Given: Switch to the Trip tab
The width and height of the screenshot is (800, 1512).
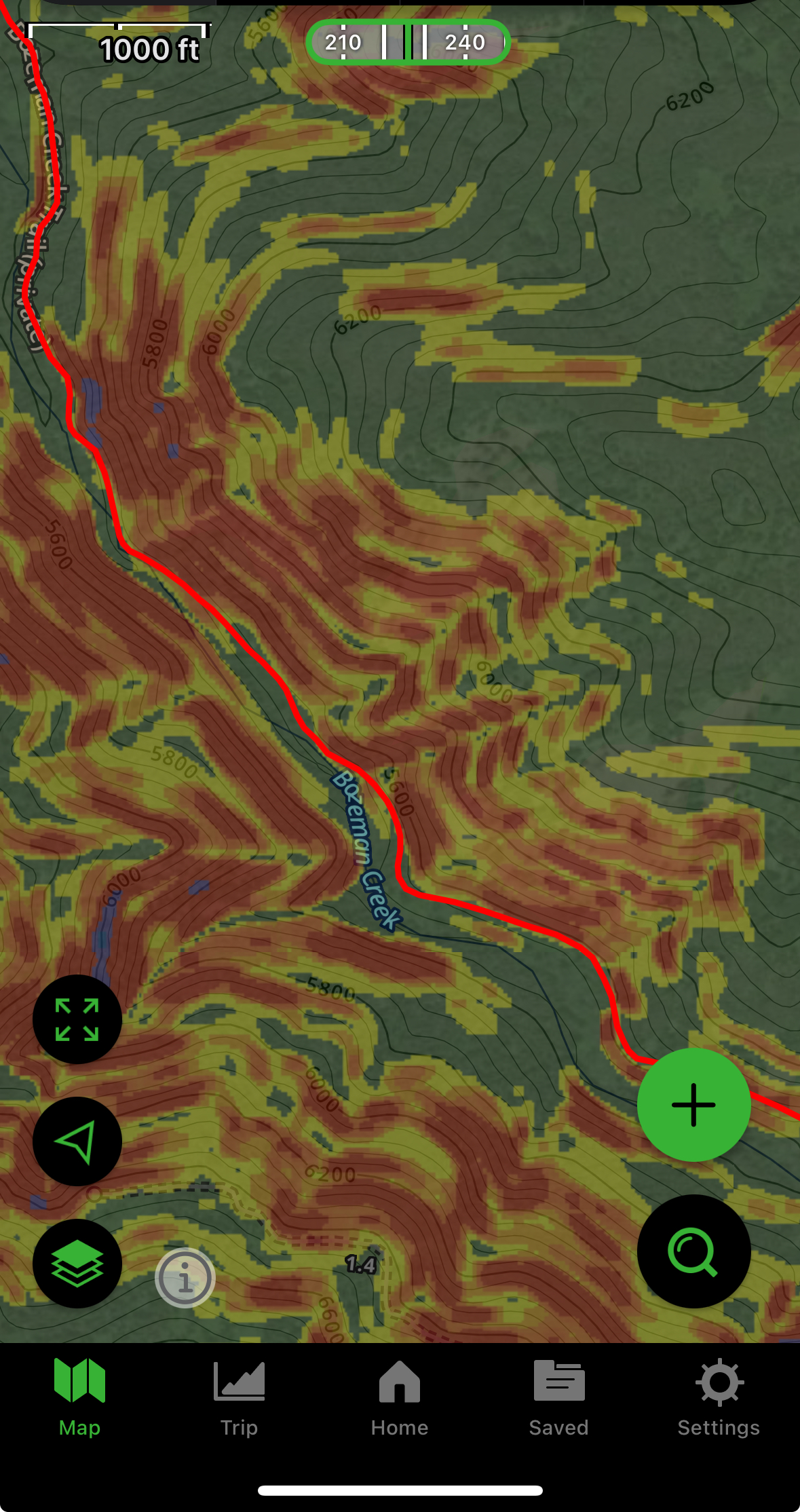Looking at the screenshot, I should point(239,1398).
